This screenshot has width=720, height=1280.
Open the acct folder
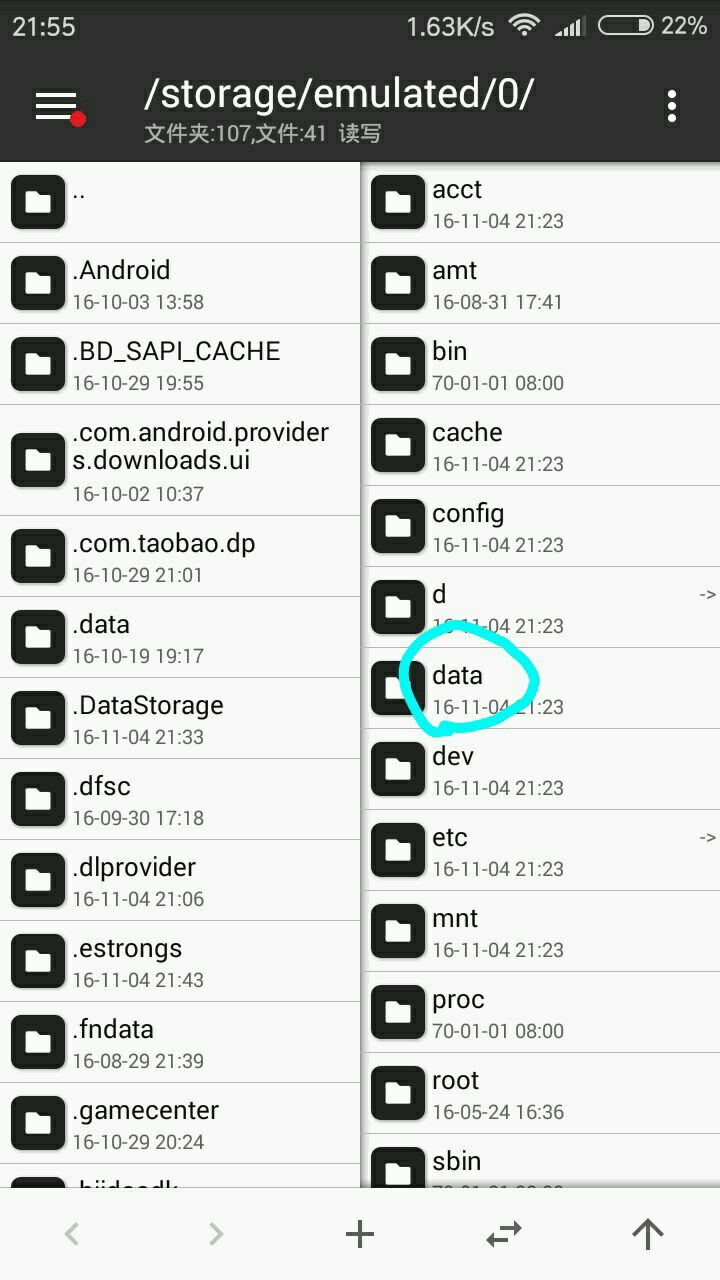point(540,202)
